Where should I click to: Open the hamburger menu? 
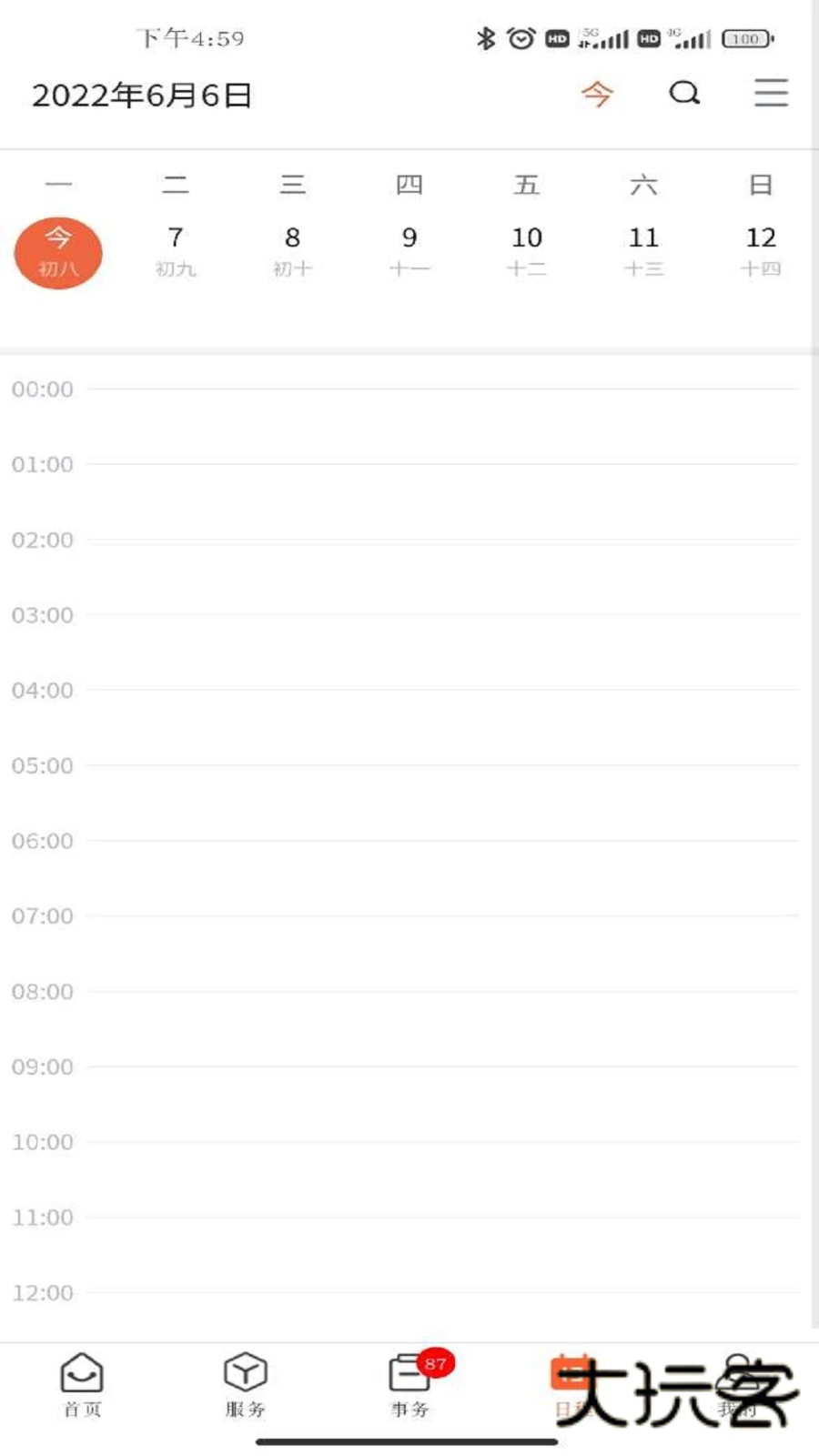(771, 94)
